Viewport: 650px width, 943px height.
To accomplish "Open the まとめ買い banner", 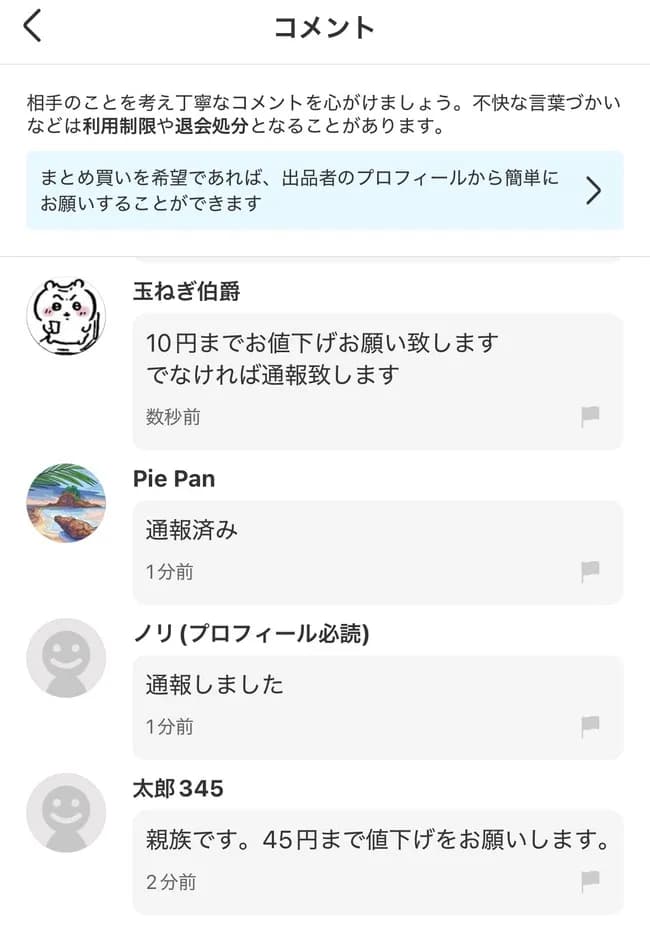I will pos(324,190).
